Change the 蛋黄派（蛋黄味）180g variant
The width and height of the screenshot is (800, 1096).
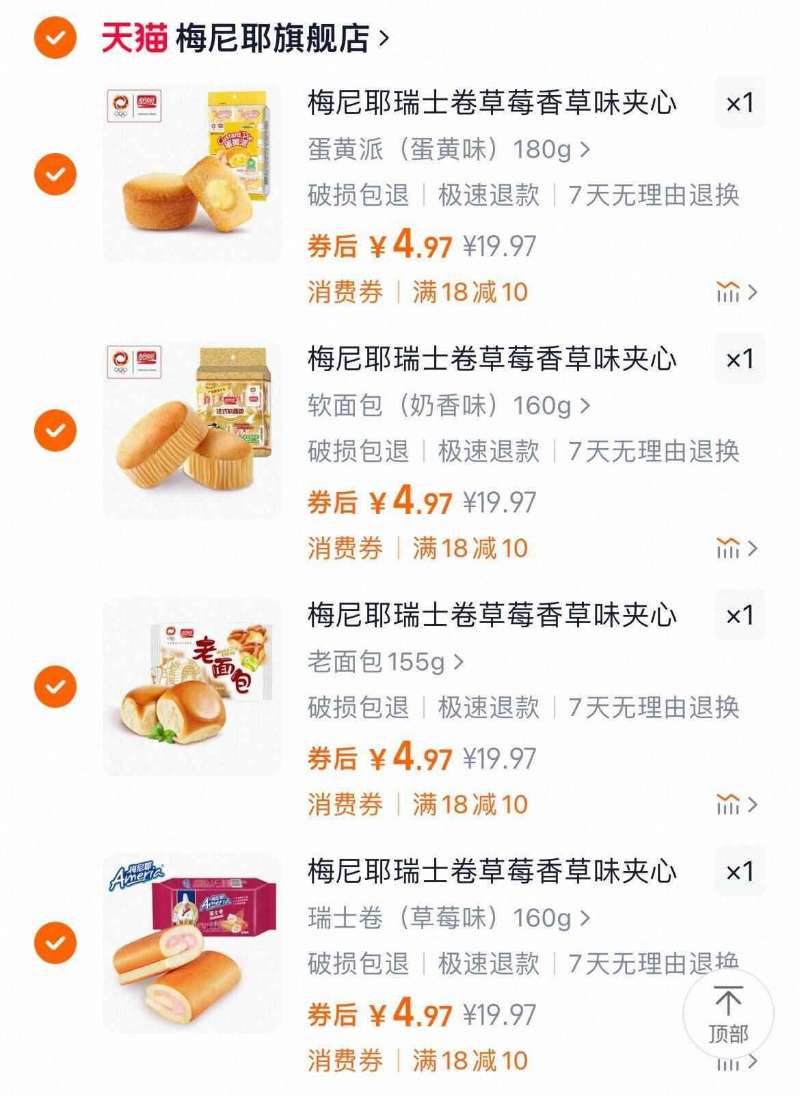[x=449, y=150]
